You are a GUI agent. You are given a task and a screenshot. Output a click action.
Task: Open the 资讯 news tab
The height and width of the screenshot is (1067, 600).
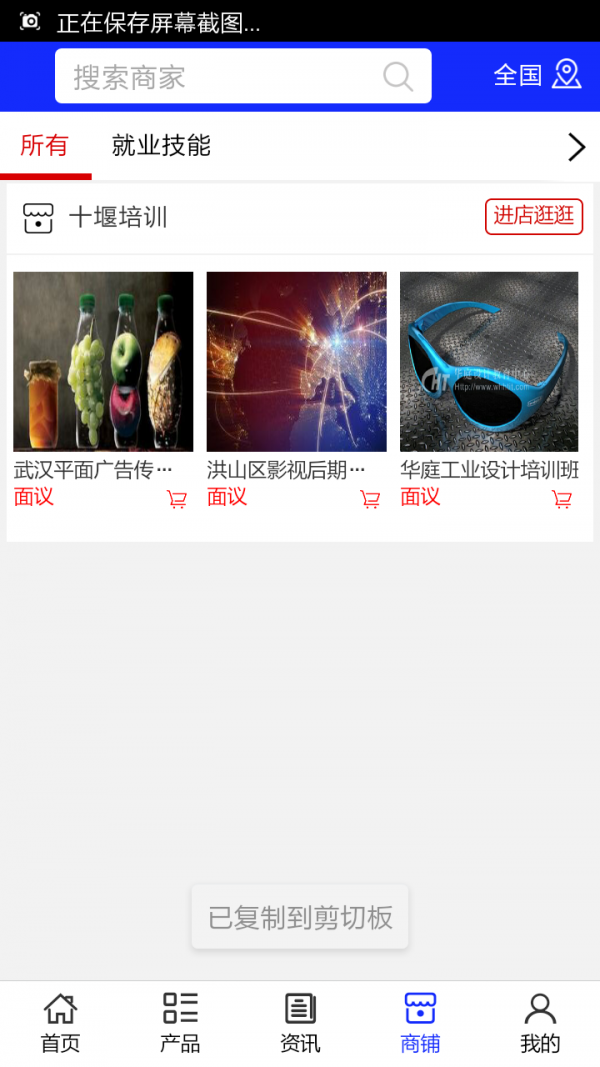(300, 1023)
